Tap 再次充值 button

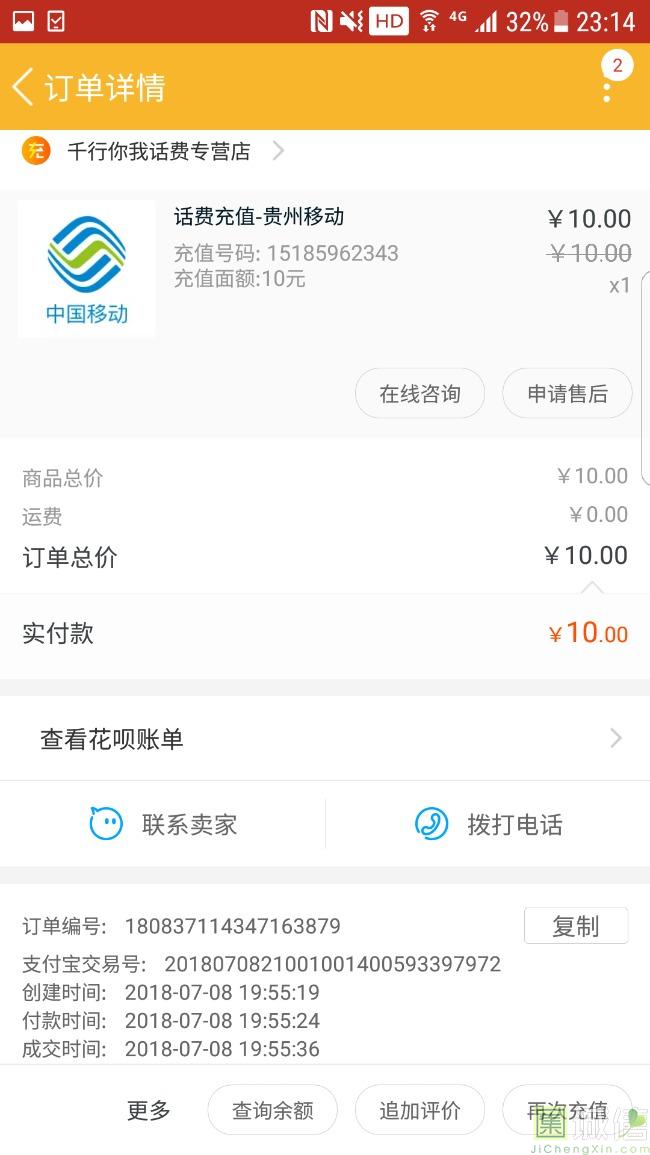[566, 1110]
